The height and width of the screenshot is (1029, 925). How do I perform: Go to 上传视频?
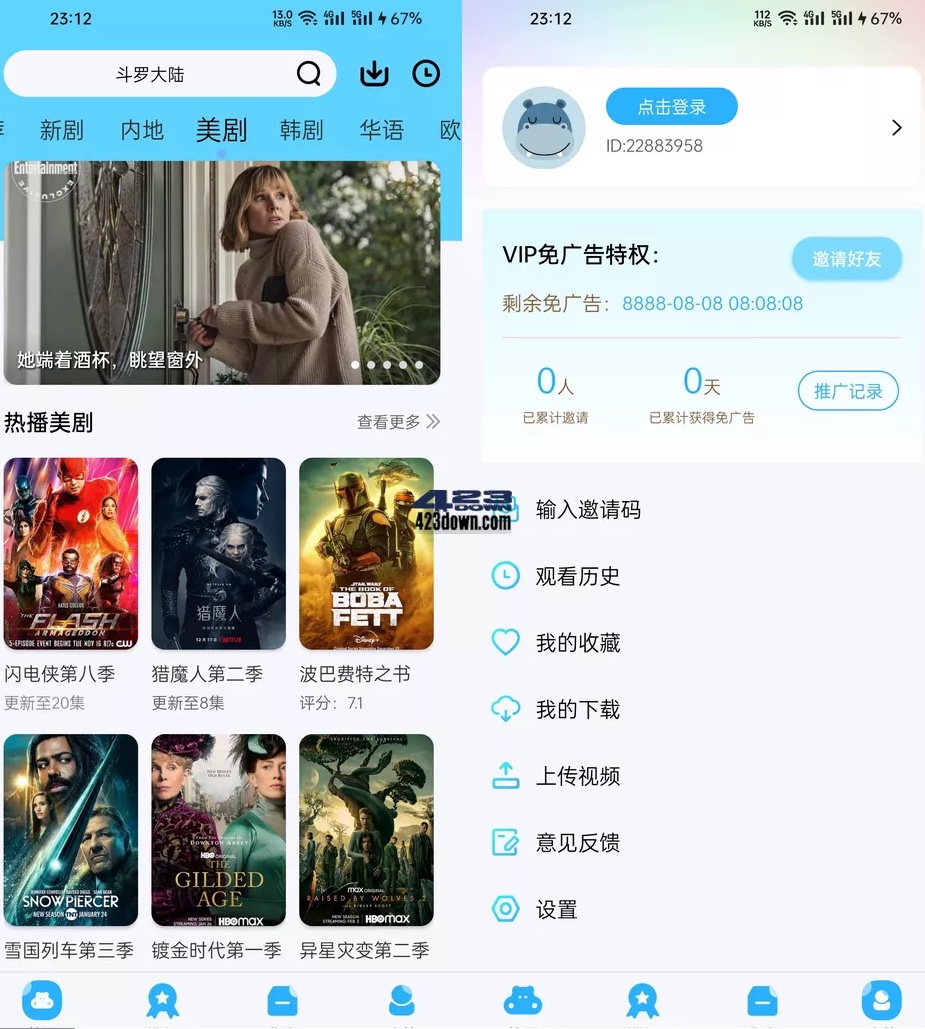coord(578,776)
